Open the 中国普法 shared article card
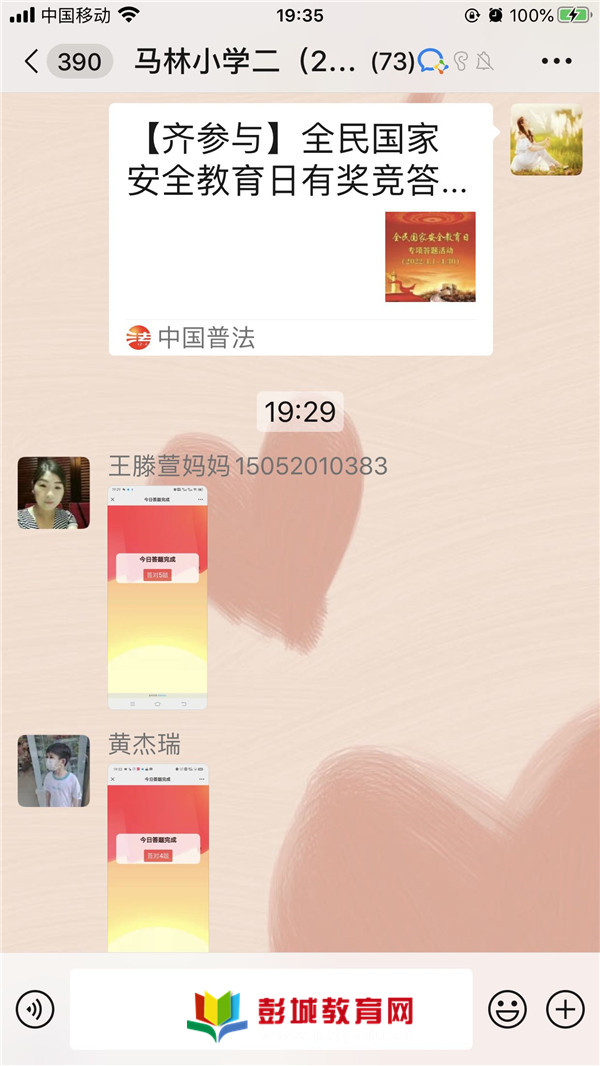600x1066 pixels. (x=300, y=228)
